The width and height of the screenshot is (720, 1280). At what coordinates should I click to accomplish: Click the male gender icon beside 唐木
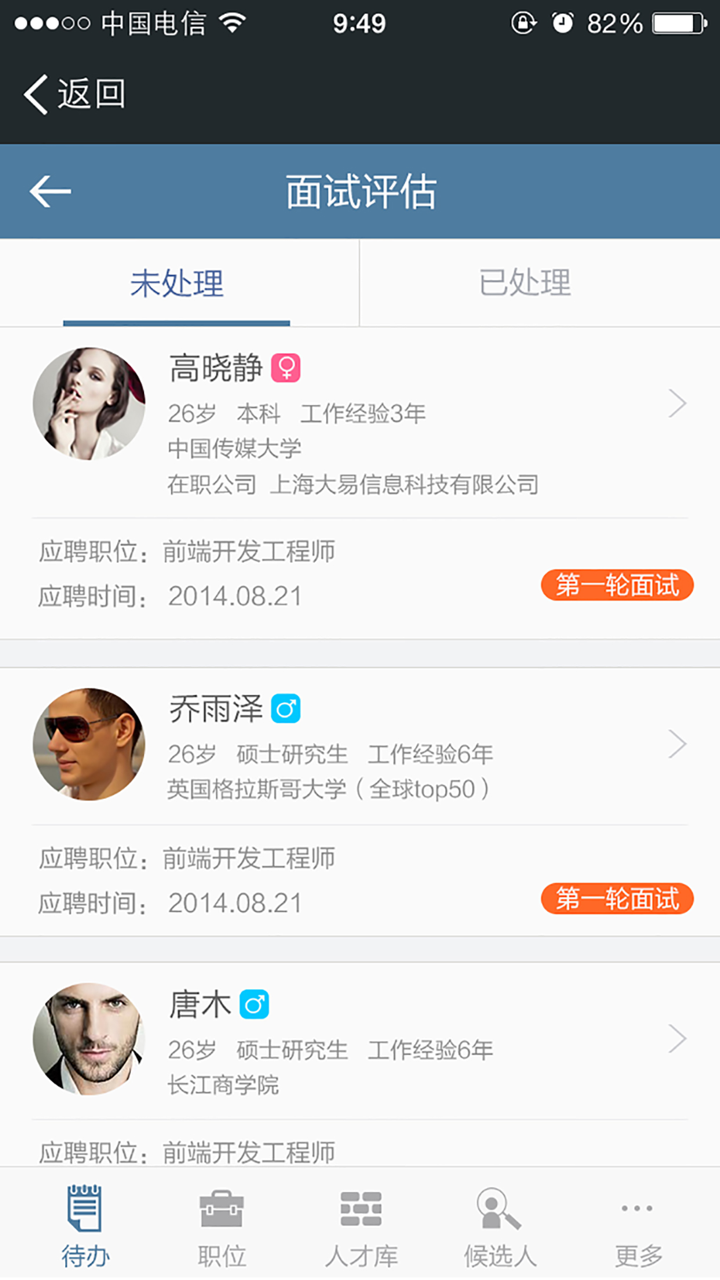pos(256,1004)
